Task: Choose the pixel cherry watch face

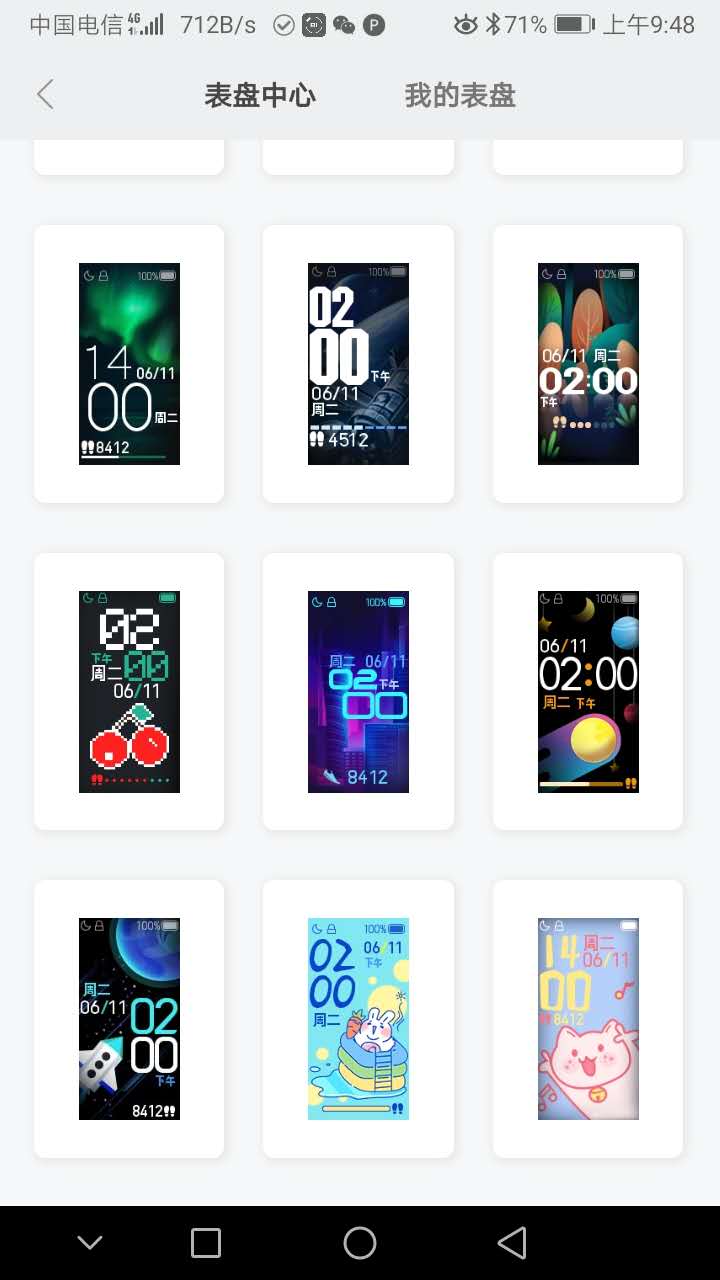Action: click(x=129, y=692)
